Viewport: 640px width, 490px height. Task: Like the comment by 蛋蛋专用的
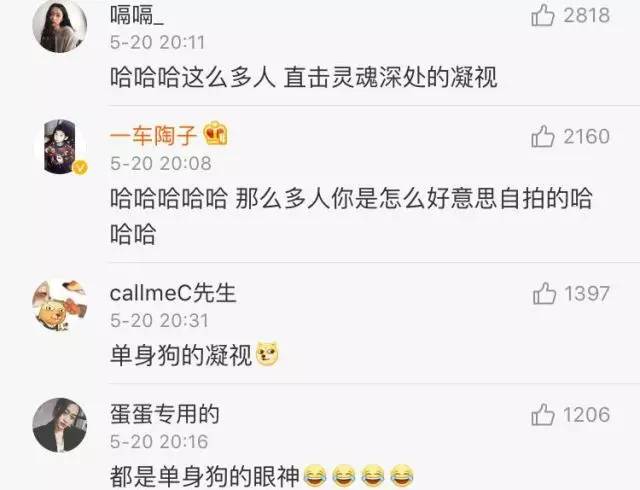pos(544,415)
